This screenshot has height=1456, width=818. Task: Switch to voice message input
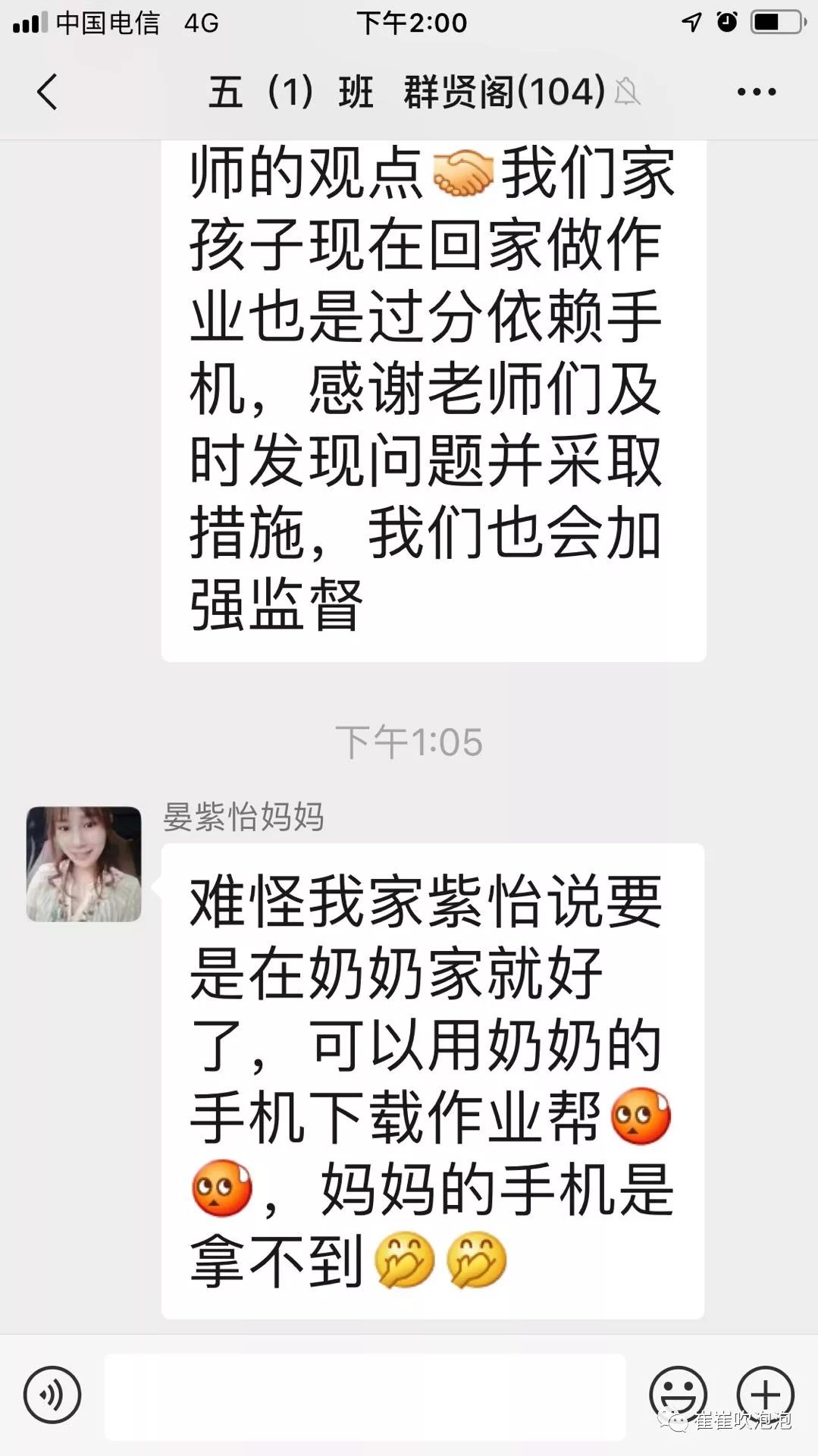tap(52, 1394)
